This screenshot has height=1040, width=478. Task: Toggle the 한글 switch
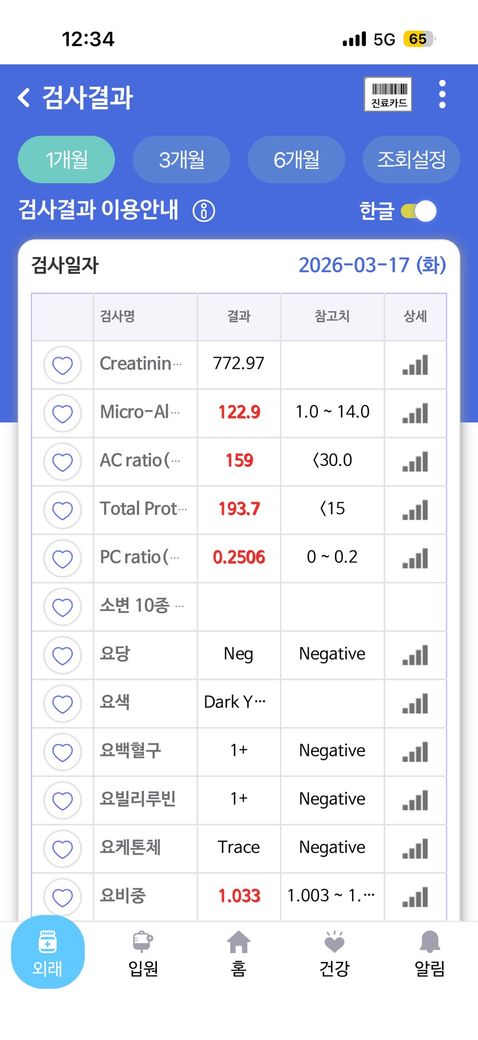[x=418, y=211]
